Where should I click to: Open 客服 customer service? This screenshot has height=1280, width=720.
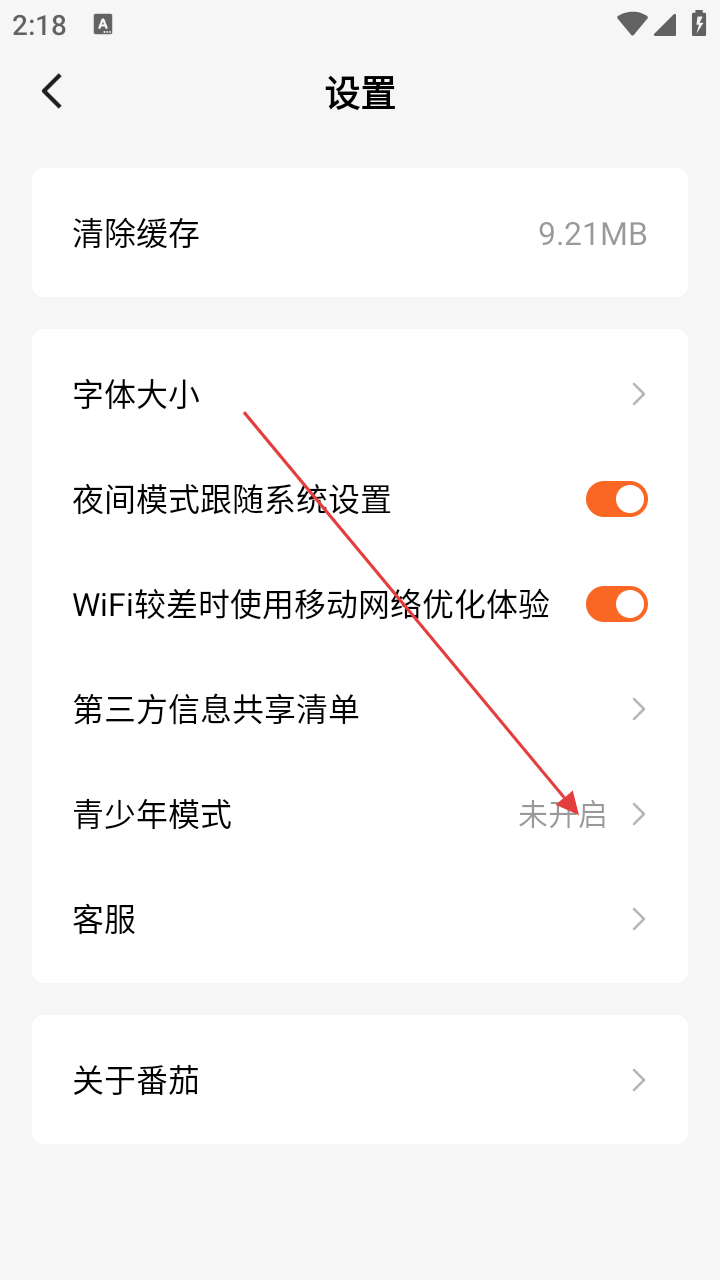coord(360,919)
